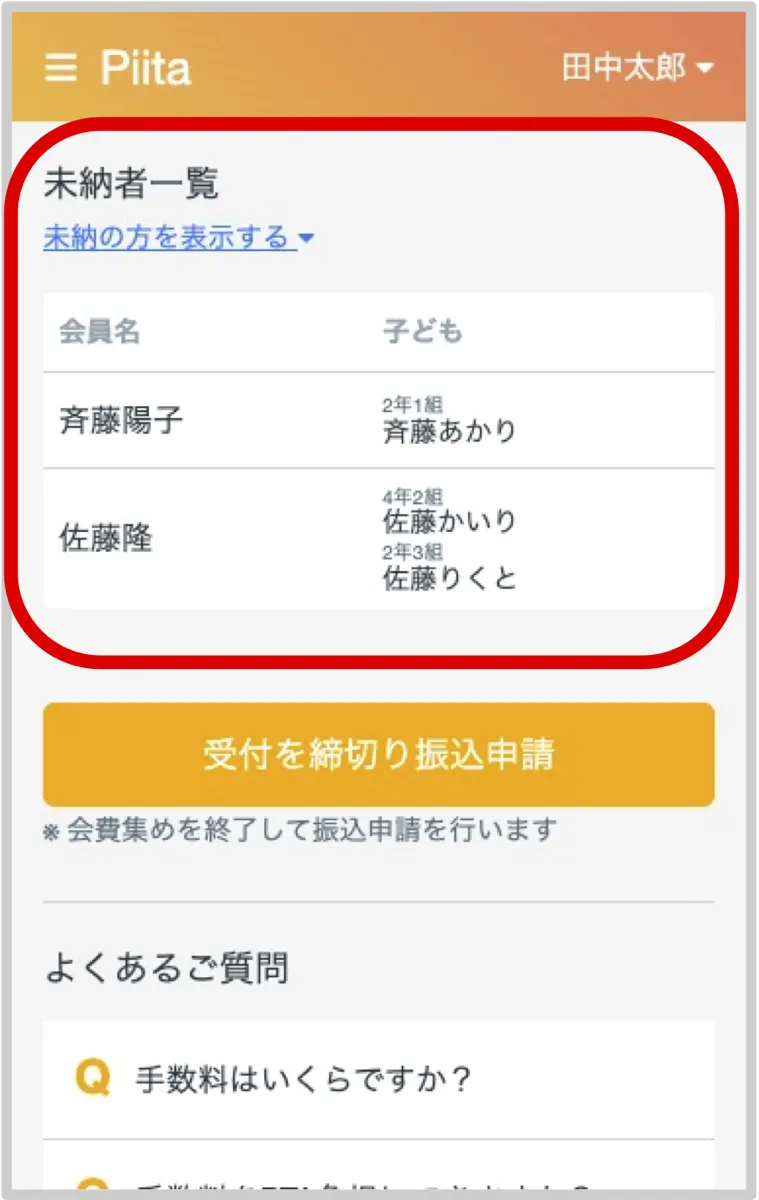
Task: Open the 田中太郎 account dropdown
Action: point(638,68)
